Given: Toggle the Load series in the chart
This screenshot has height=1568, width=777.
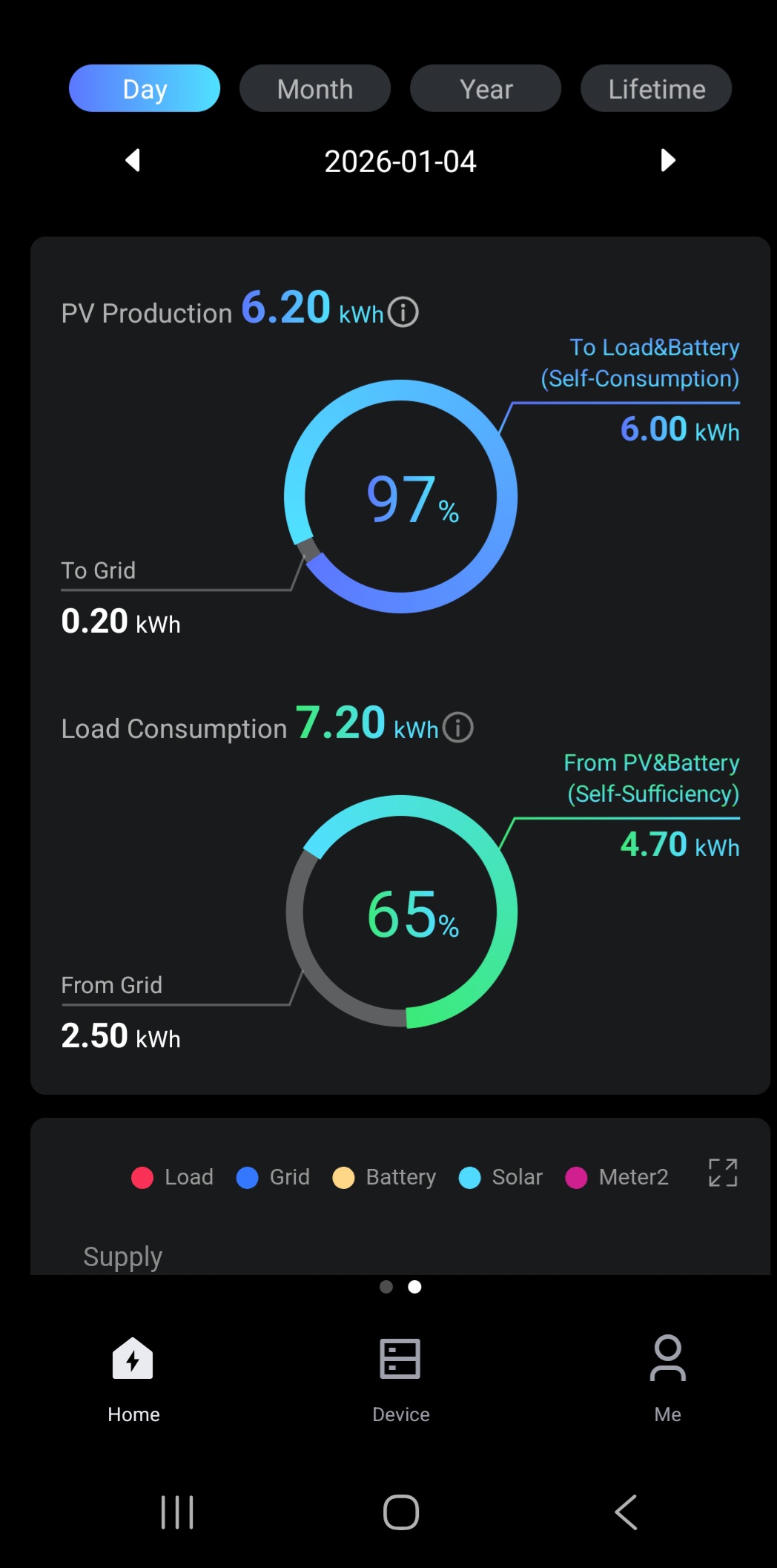Looking at the screenshot, I should click(x=173, y=1177).
